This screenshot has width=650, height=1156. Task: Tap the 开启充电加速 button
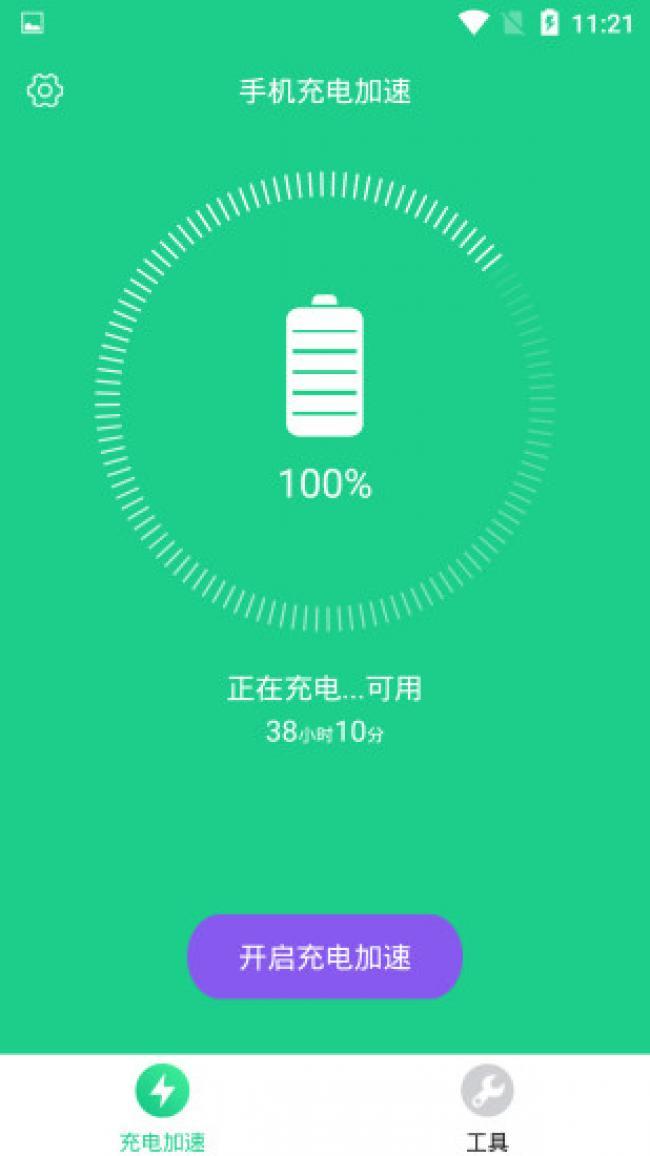point(325,957)
